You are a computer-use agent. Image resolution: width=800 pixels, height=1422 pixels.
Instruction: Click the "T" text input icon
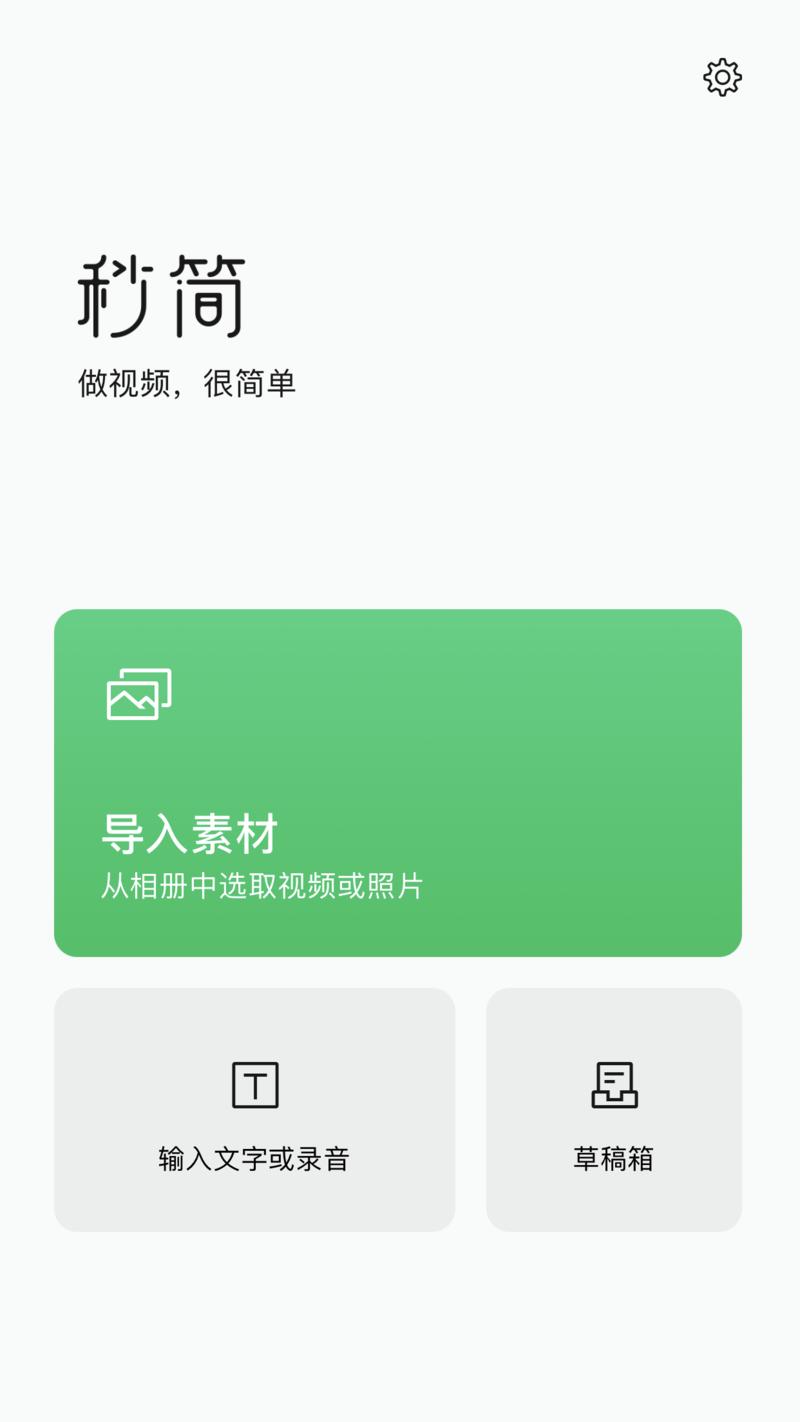[254, 1085]
